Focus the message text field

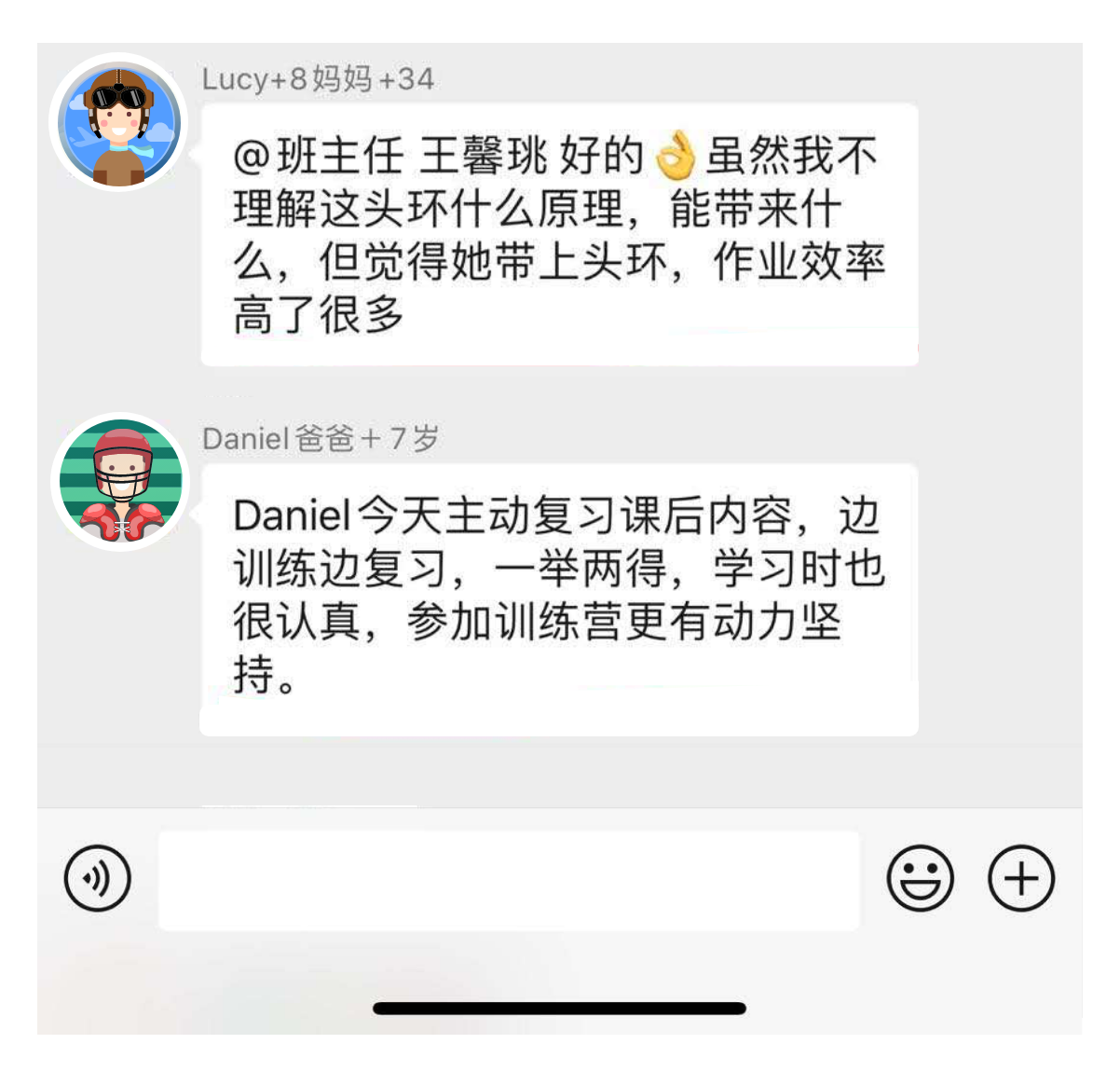click(x=508, y=880)
